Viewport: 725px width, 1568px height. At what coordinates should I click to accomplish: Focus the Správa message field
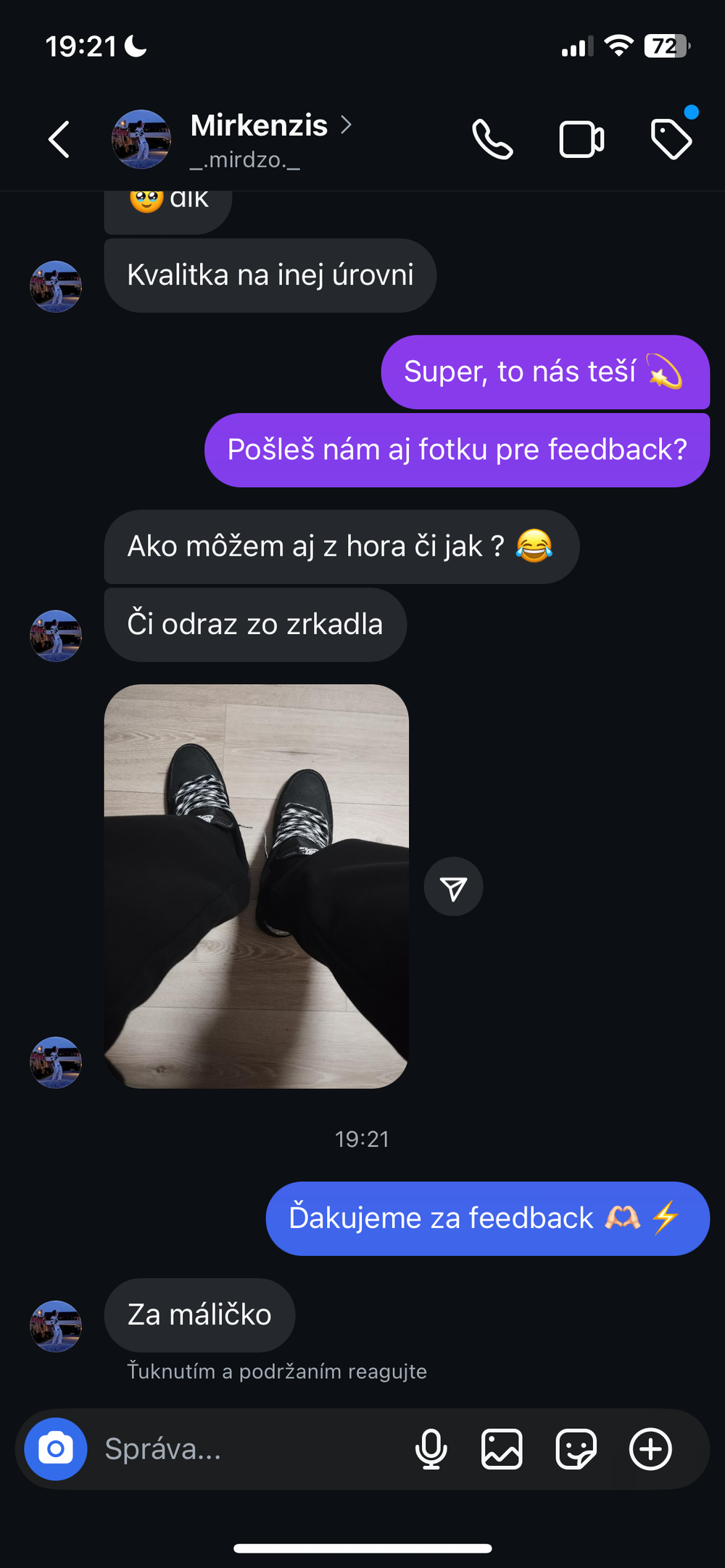(x=246, y=1449)
